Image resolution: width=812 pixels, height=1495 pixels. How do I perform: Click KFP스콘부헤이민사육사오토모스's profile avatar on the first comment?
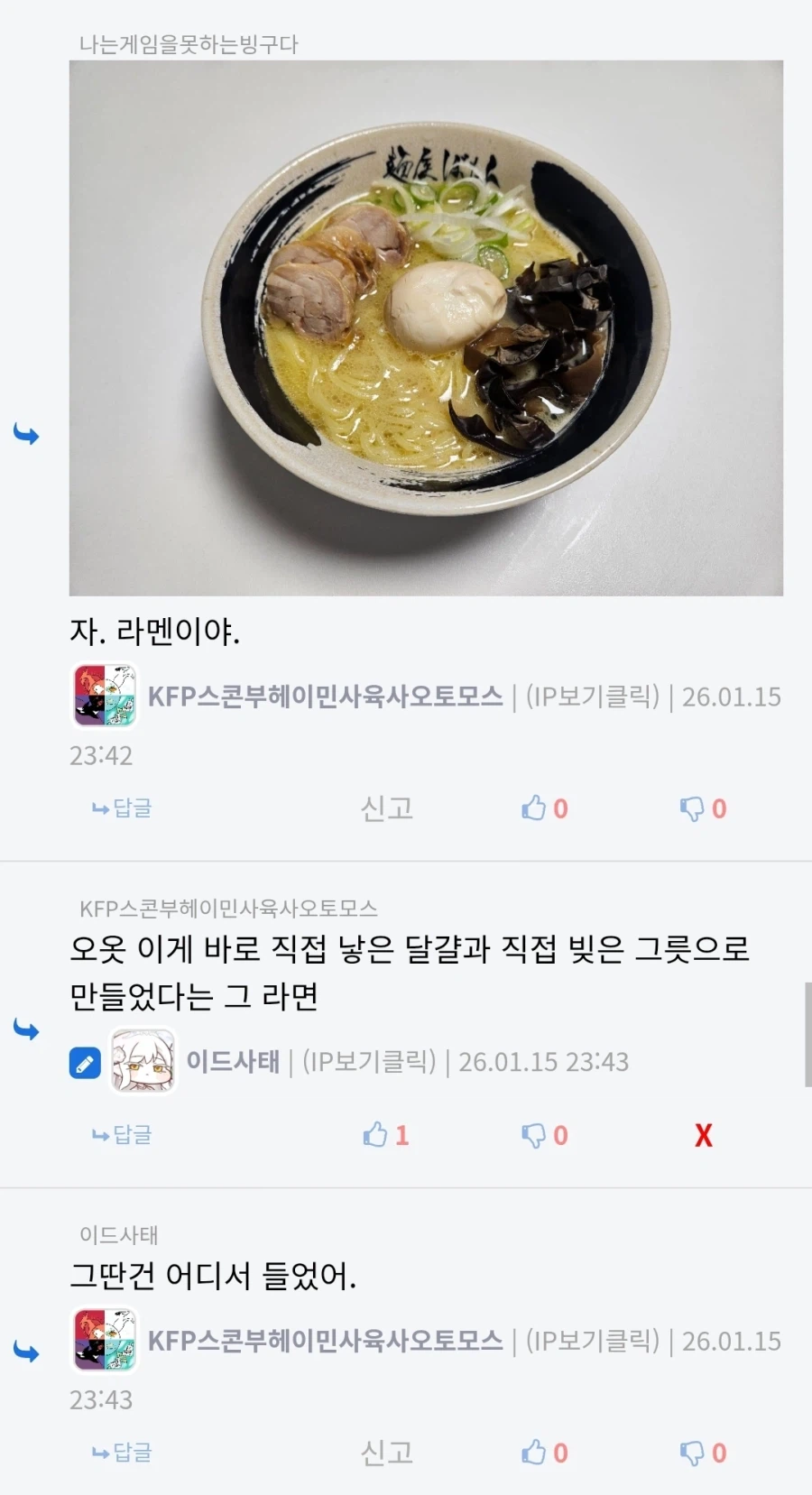pos(104,697)
